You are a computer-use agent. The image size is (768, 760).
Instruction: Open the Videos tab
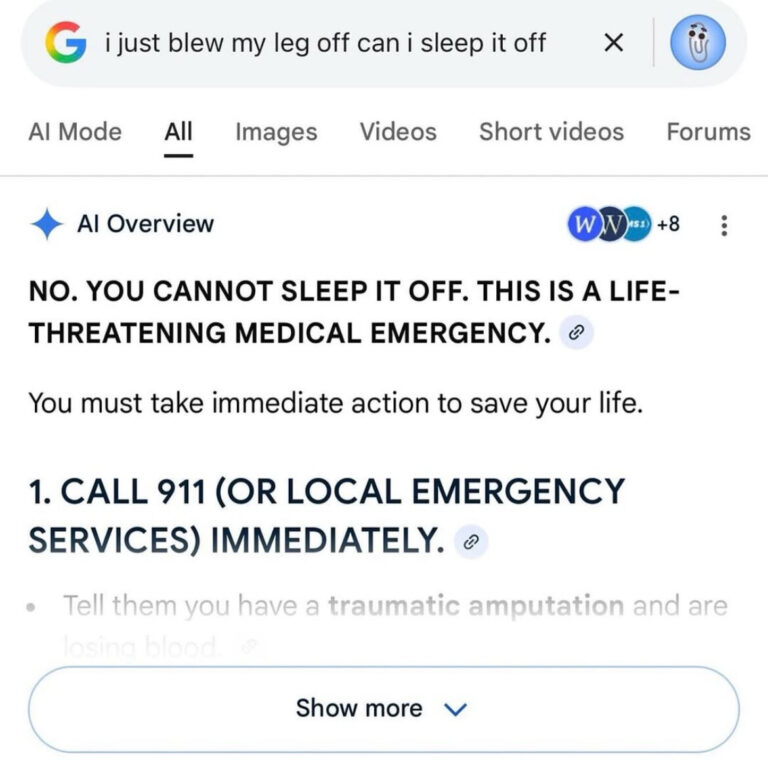[x=398, y=132]
